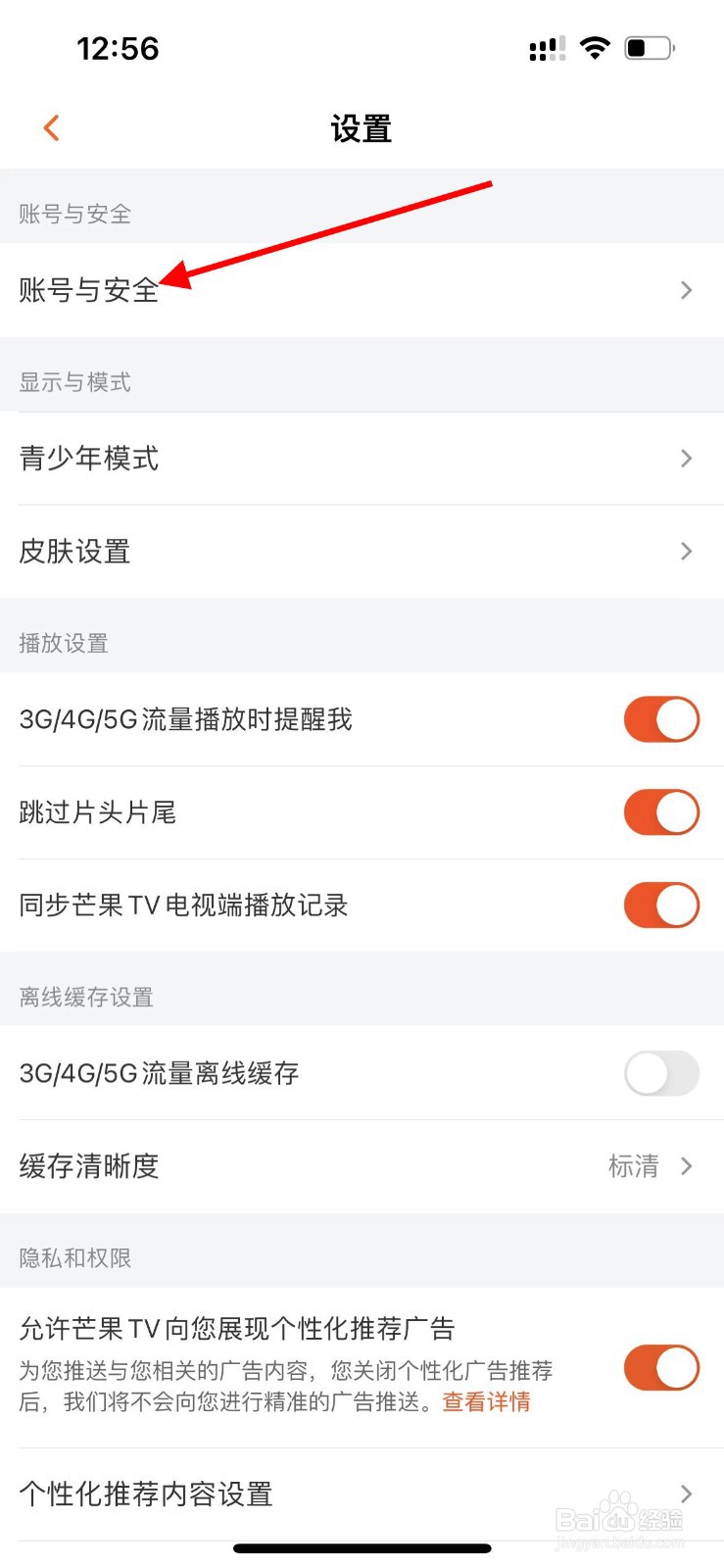
Task: Go back using the orange arrow
Action: pos(52,127)
